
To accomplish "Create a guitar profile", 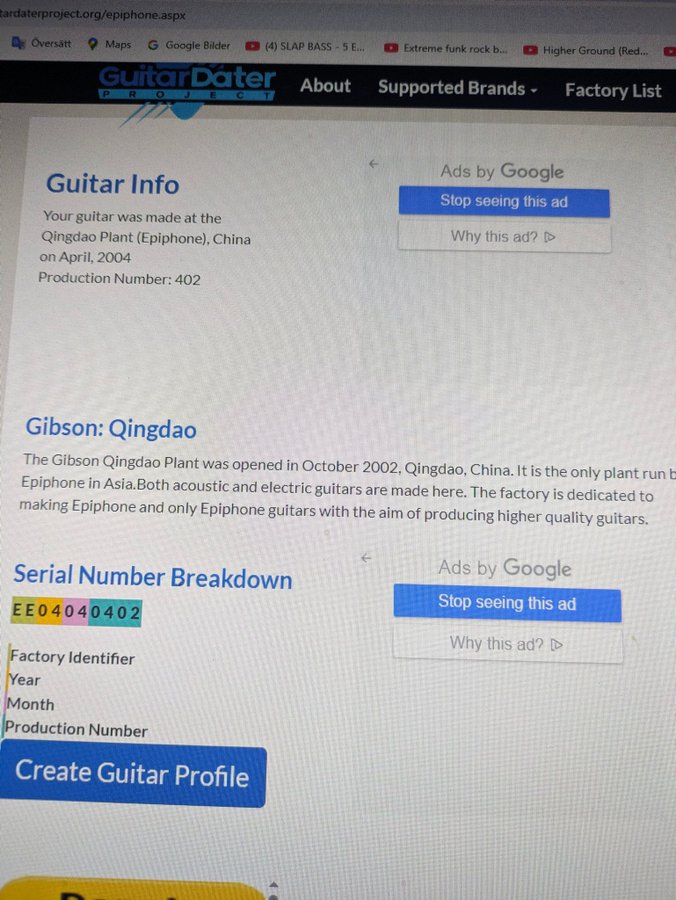I will click(132, 774).
